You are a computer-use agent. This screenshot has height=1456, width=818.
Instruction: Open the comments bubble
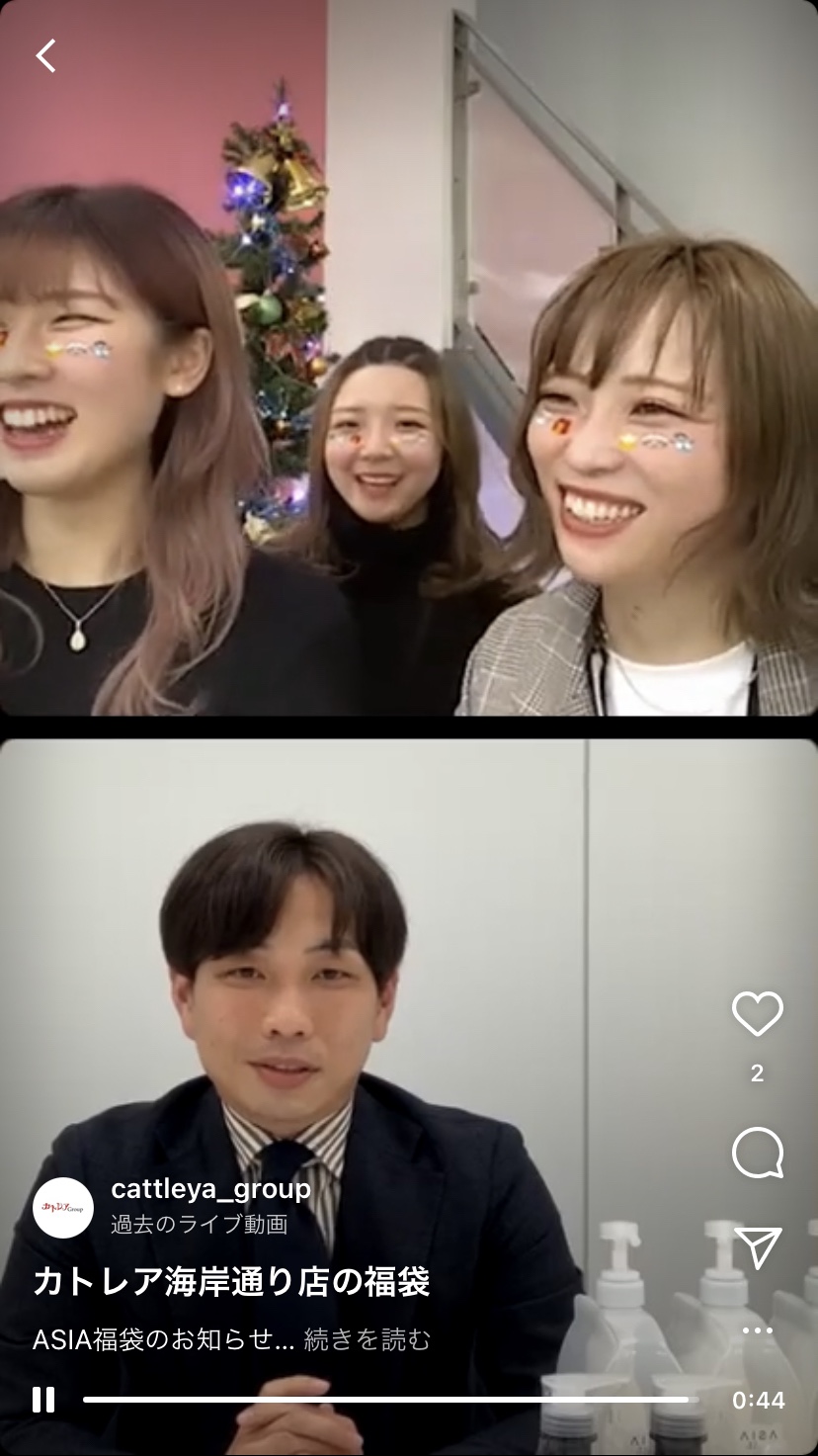757,1153
